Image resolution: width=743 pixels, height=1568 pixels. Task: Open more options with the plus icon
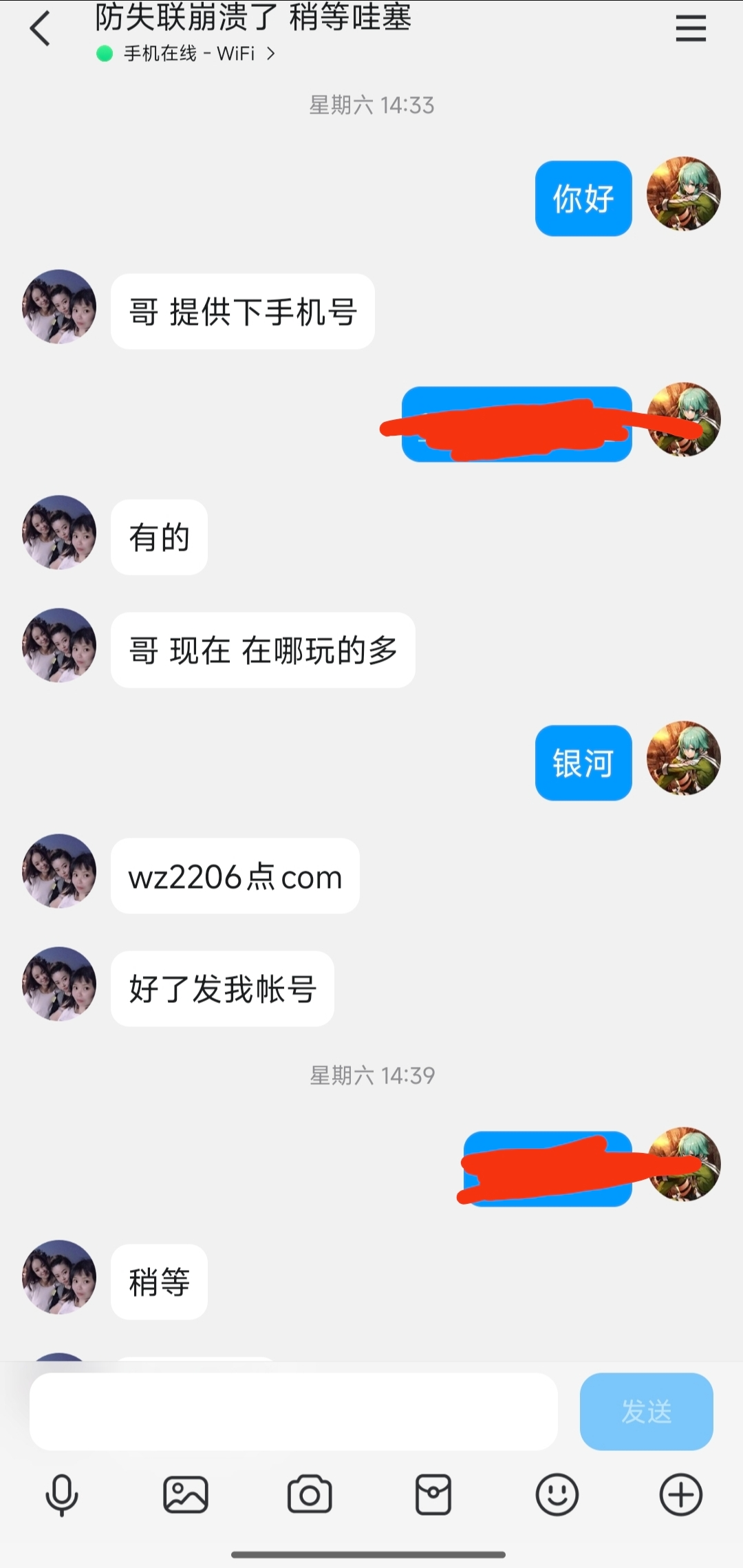coord(681,1495)
